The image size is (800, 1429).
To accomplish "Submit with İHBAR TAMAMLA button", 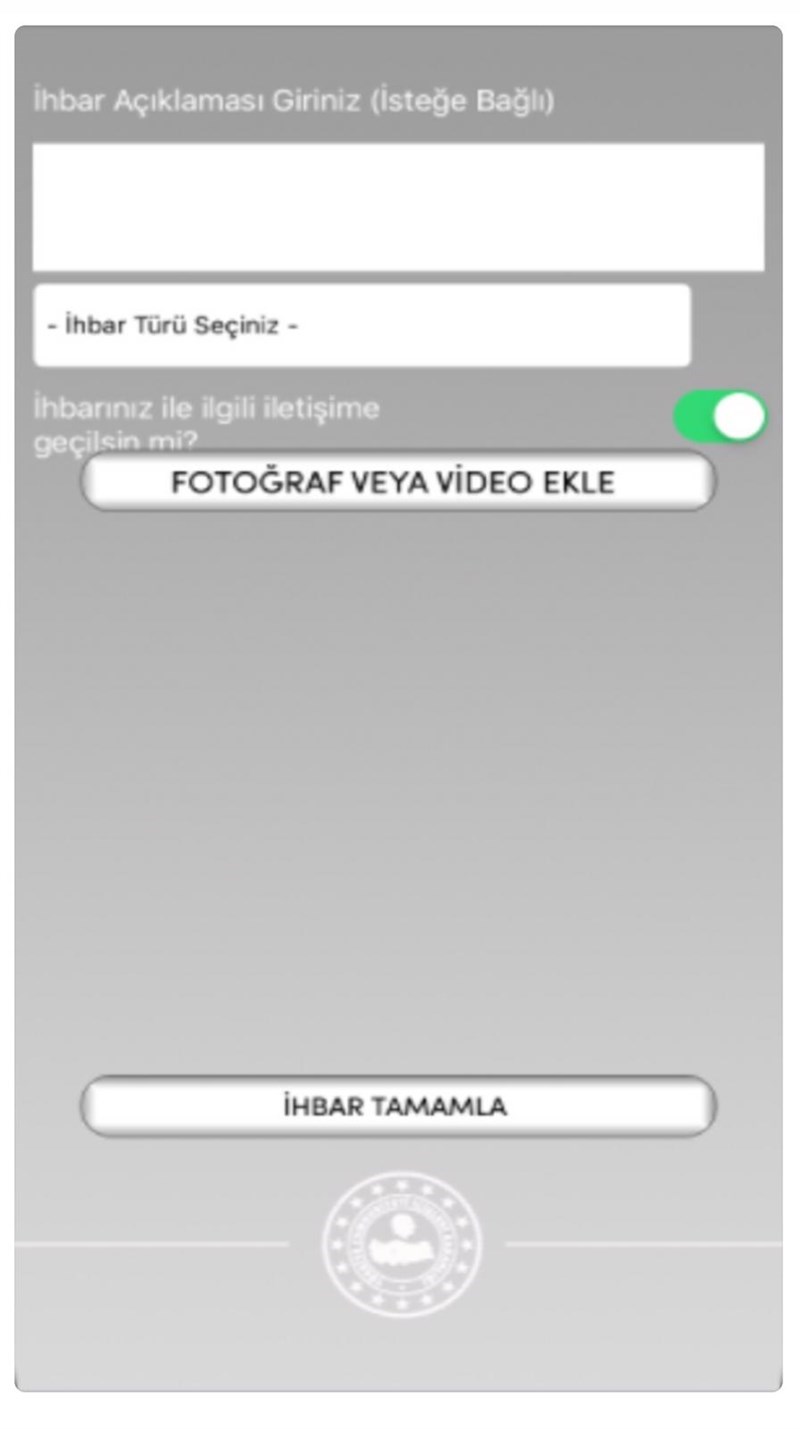I will pyautogui.click(x=398, y=1106).
